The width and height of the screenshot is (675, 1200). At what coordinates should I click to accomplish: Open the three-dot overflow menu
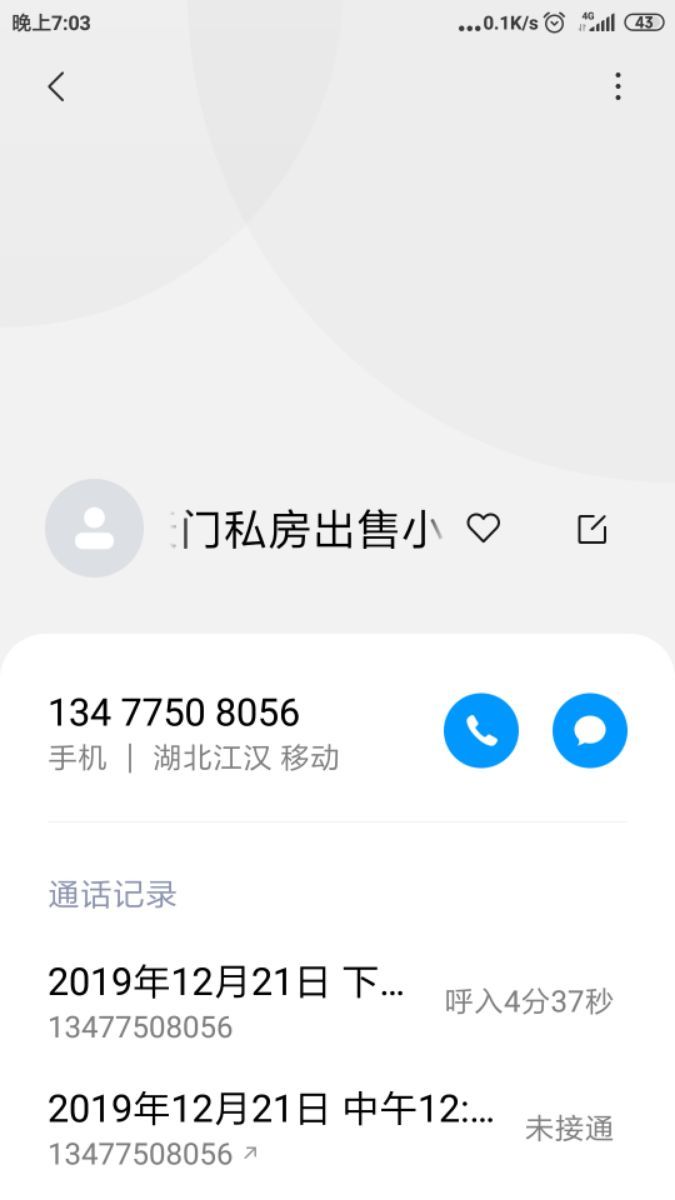618,87
